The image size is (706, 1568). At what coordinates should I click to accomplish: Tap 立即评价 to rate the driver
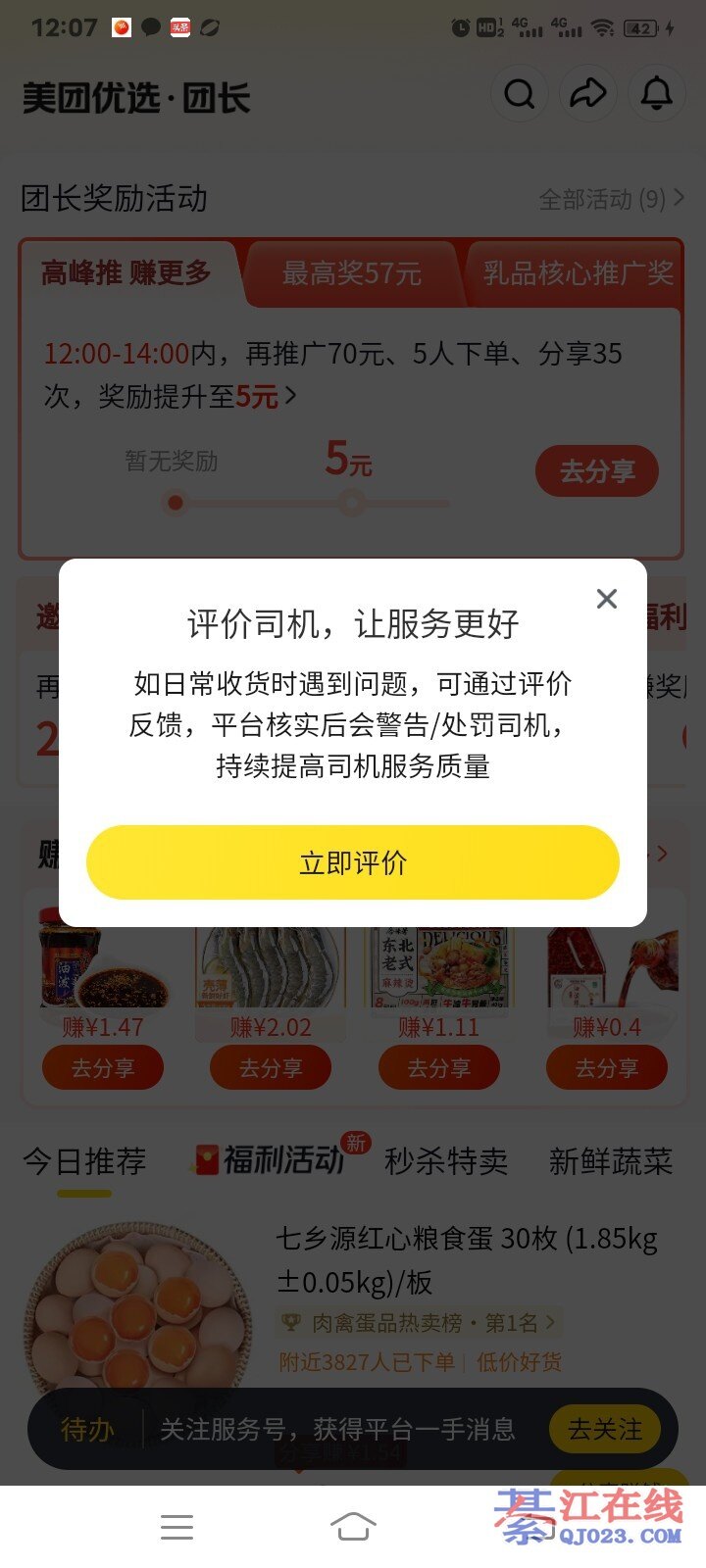click(x=353, y=862)
